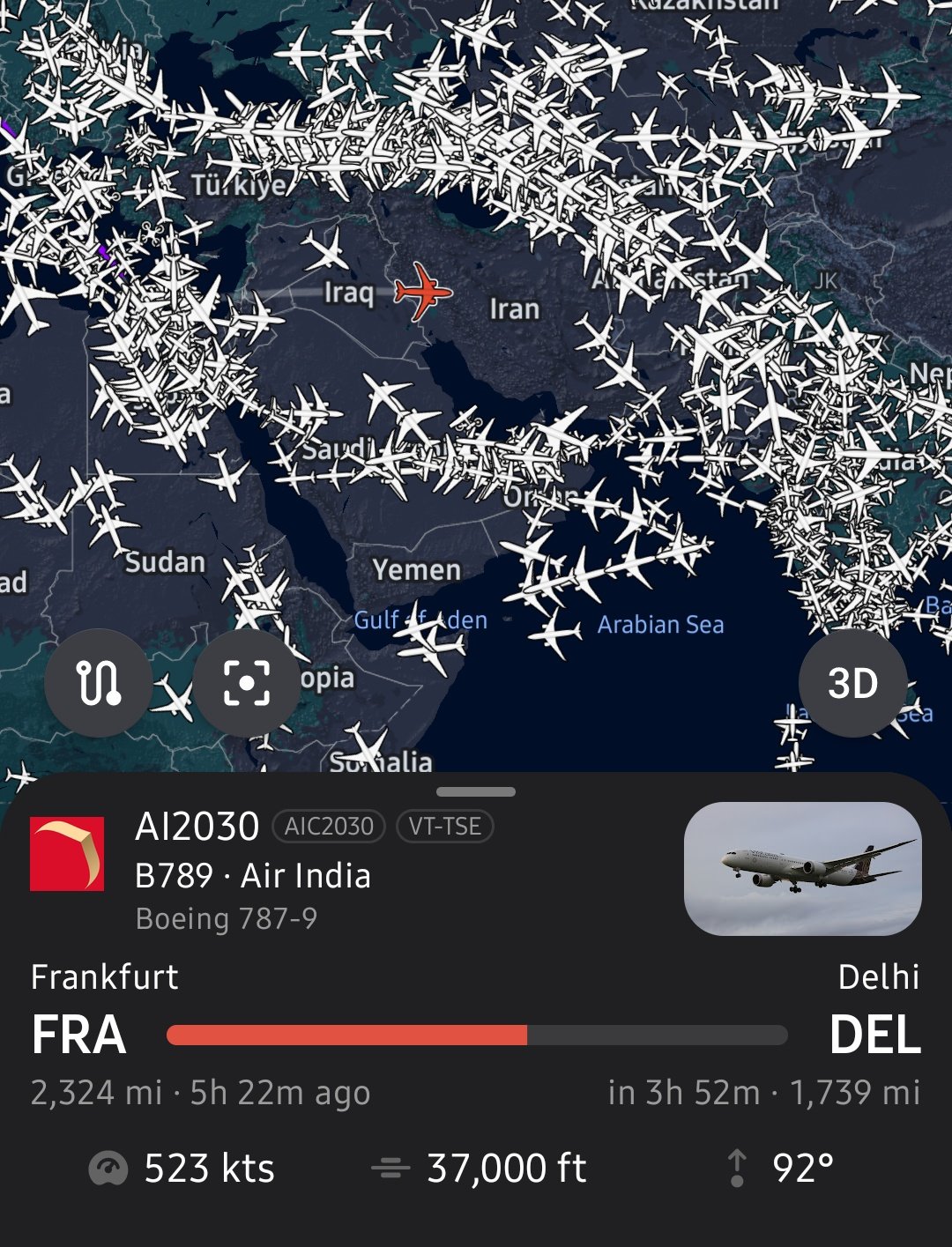The width and height of the screenshot is (952, 1247).
Task: Tap the AIC2030 callsign chip
Action: (x=329, y=827)
